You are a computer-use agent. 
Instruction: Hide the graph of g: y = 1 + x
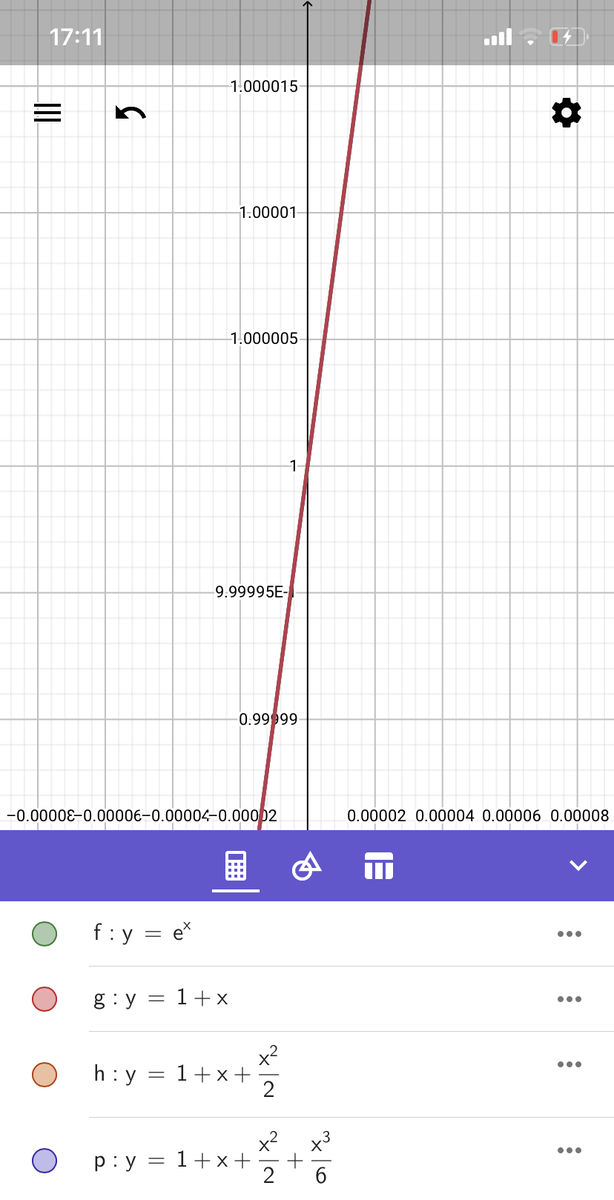(44, 998)
